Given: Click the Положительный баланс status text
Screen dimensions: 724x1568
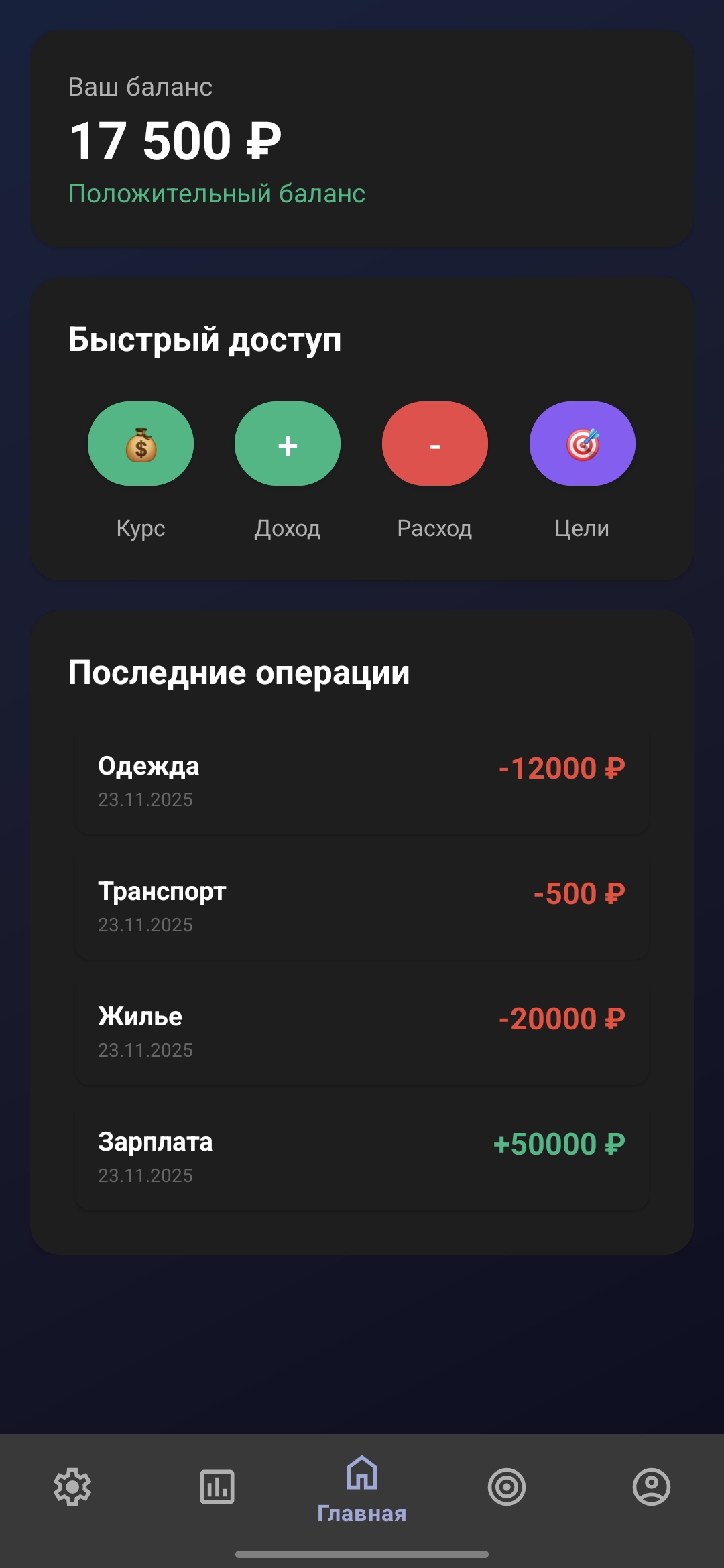Looking at the screenshot, I should (217, 193).
